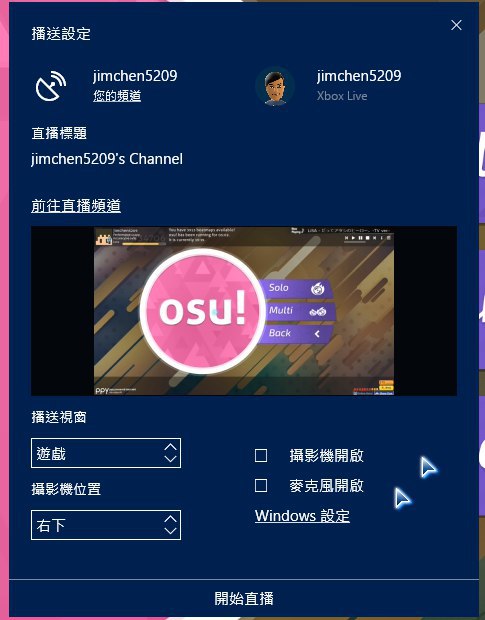Image resolution: width=485 pixels, height=620 pixels.
Task: Edit the stream title jimchen5209's Channel
Action: [x=107, y=159]
